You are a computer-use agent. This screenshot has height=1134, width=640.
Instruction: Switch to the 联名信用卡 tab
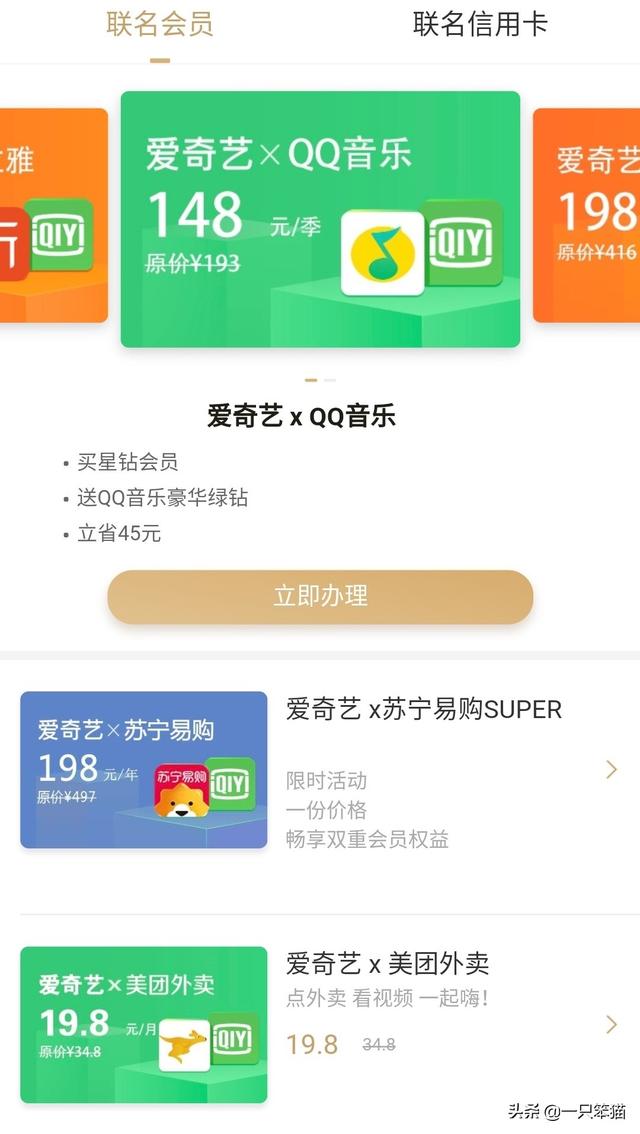480,25
